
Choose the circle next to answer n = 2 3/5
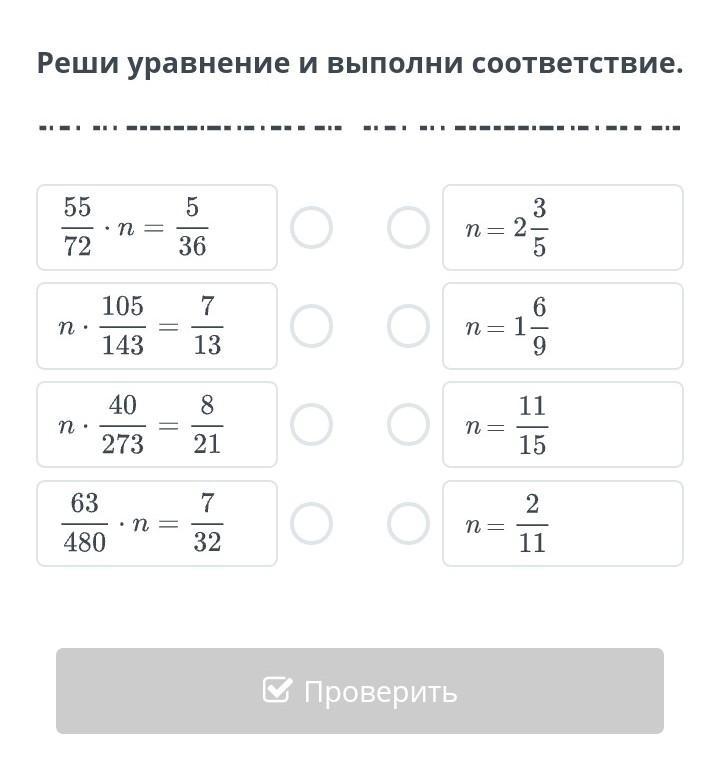[408, 228]
